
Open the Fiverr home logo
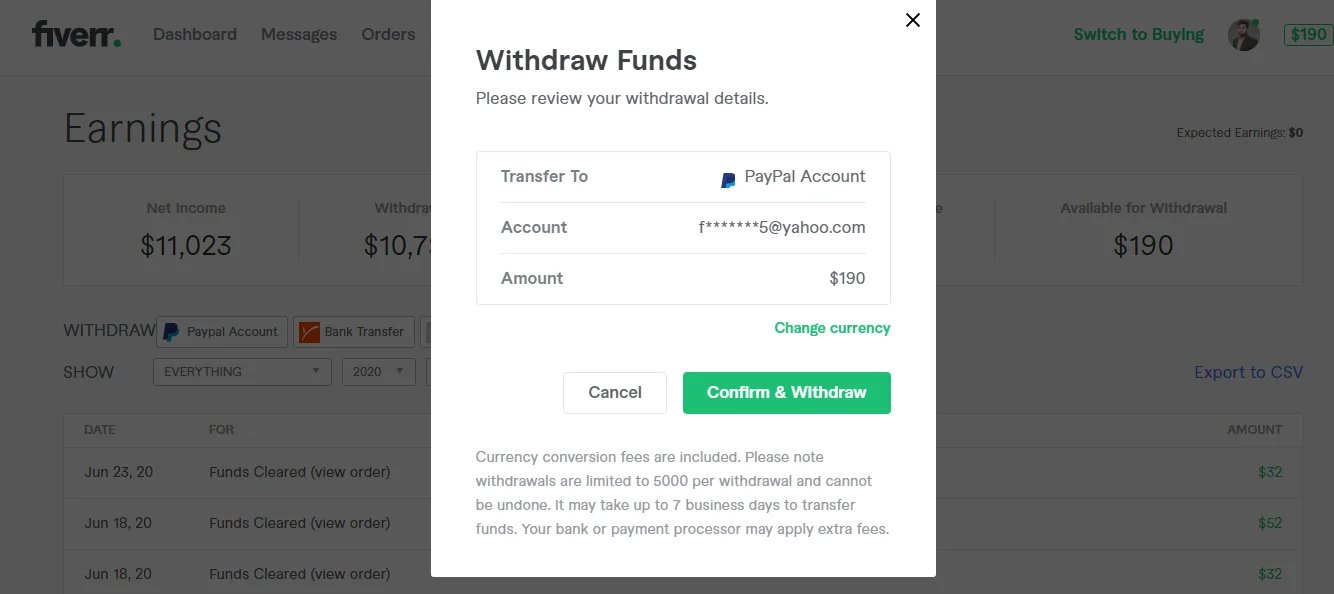(76, 34)
